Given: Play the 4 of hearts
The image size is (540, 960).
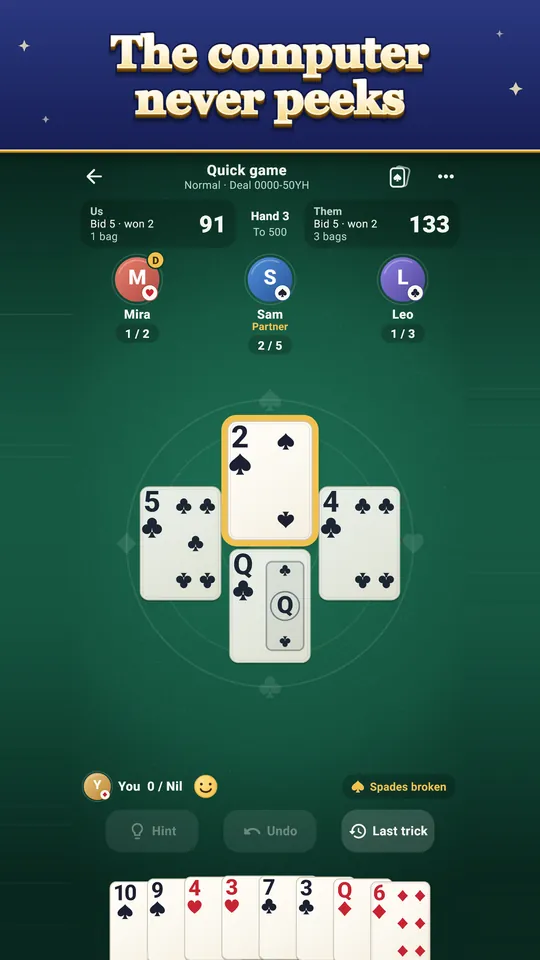Looking at the screenshot, I should (x=203, y=918).
